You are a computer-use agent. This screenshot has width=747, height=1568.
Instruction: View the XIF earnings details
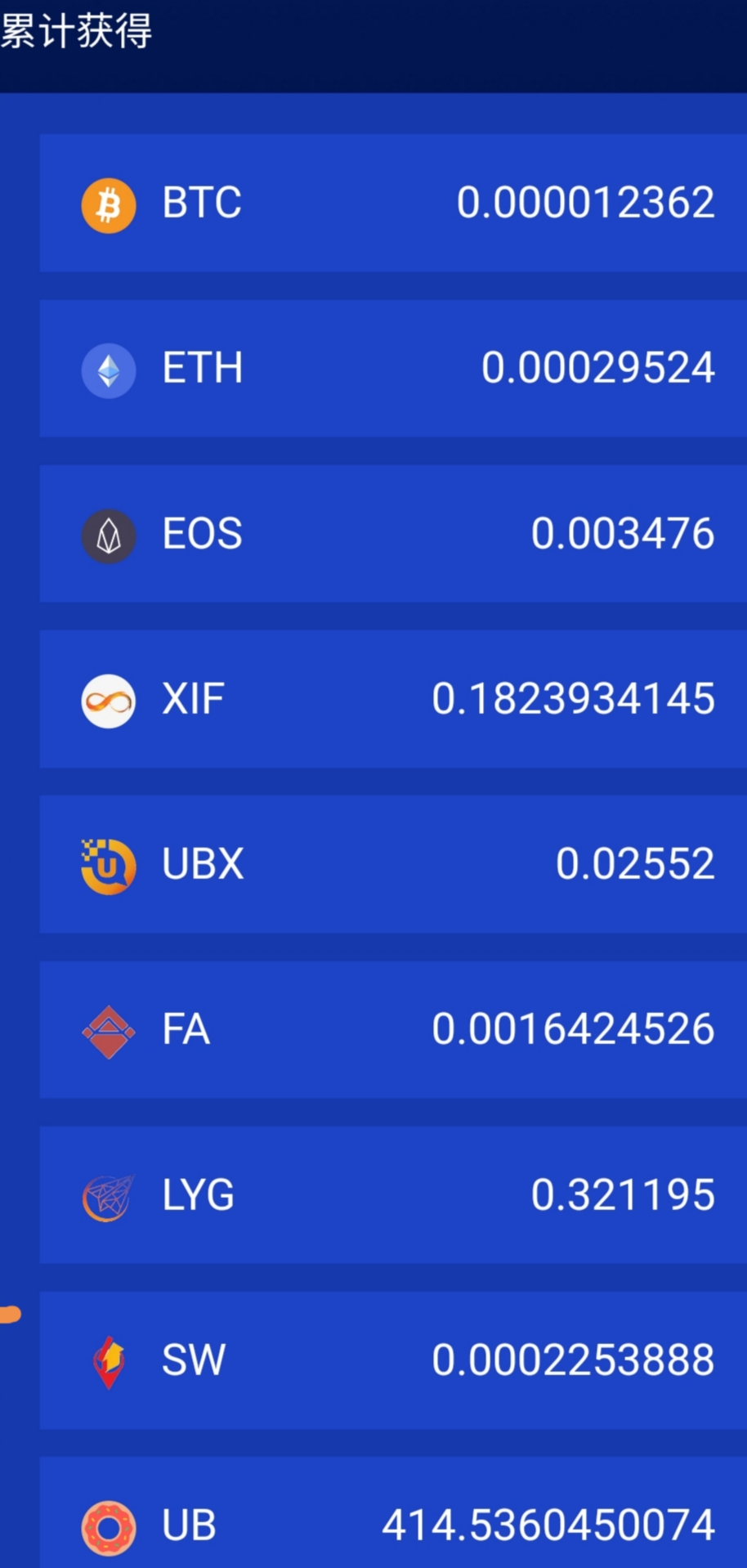[x=392, y=699]
